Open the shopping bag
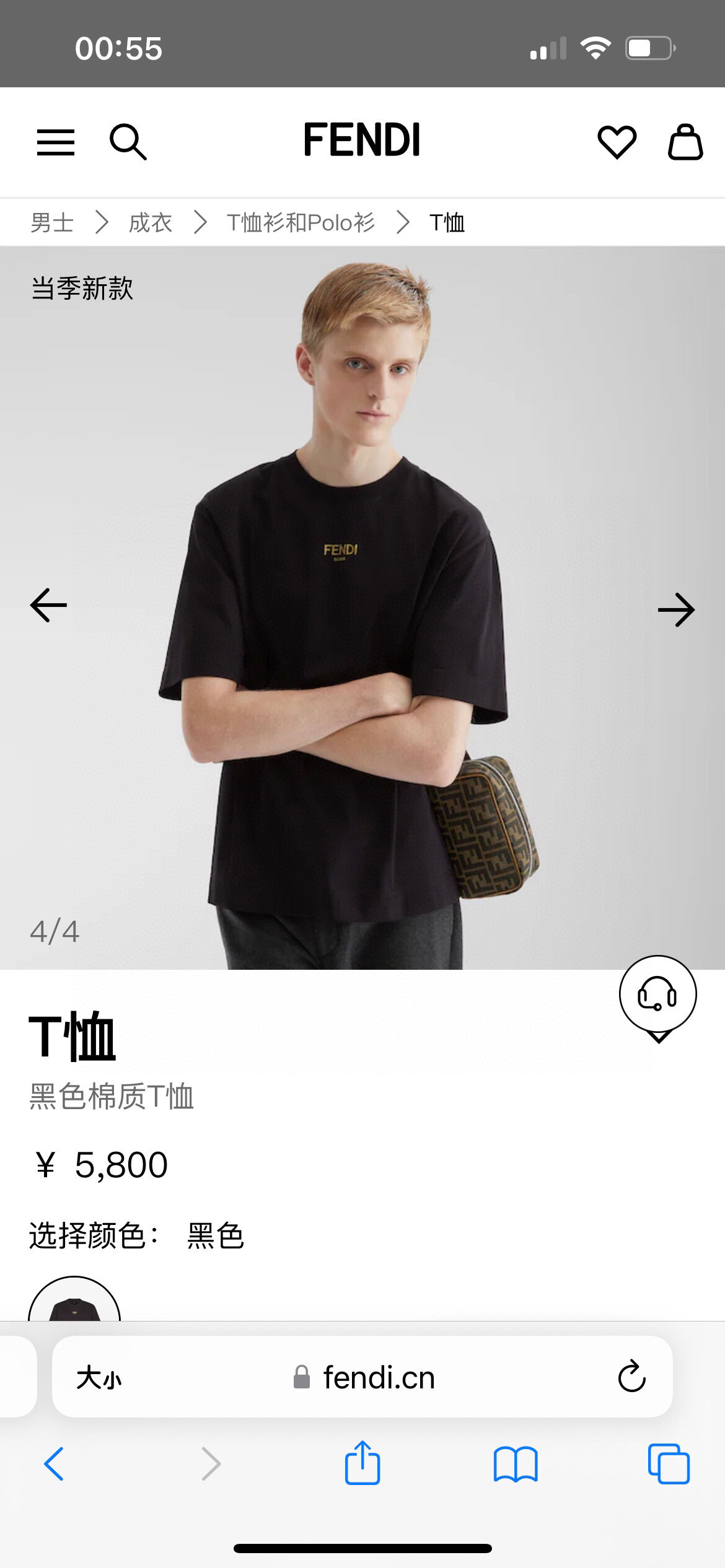Viewport: 725px width, 1568px height. pos(685,142)
